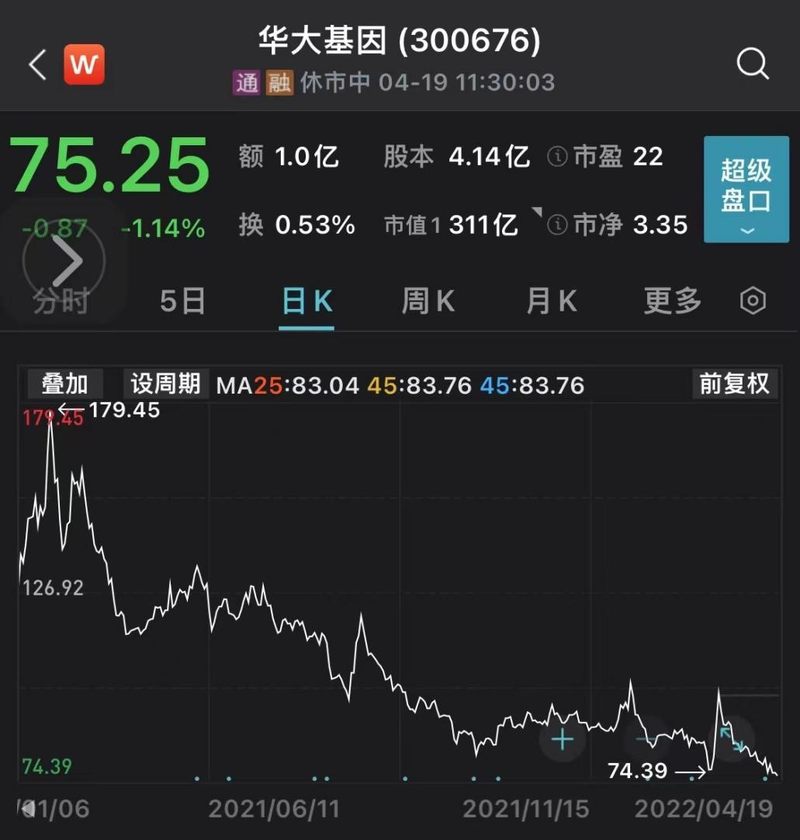Switch to the 月K chart tab
This screenshot has height=840, width=800.
[x=551, y=301]
